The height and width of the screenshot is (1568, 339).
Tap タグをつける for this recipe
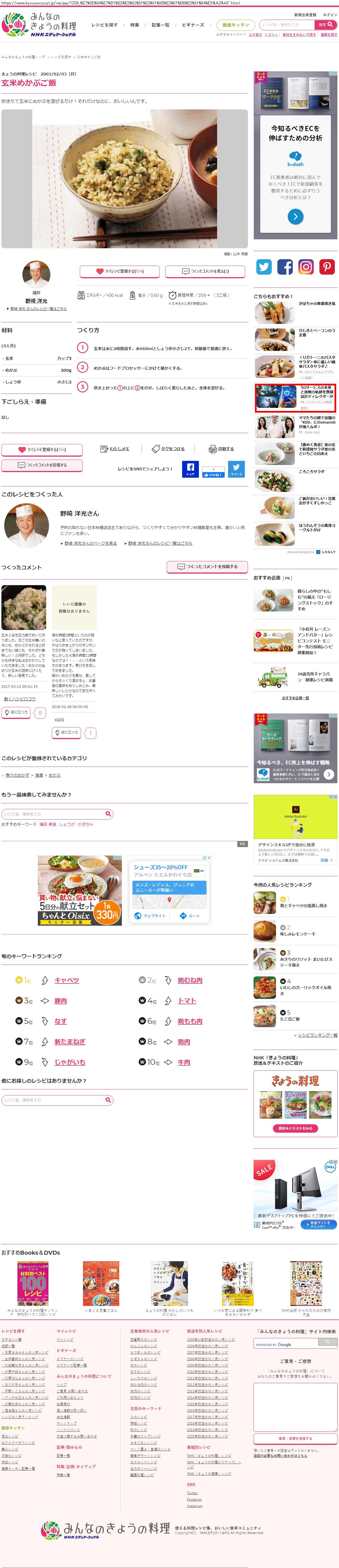pyautogui.click(x=168, y=449)
